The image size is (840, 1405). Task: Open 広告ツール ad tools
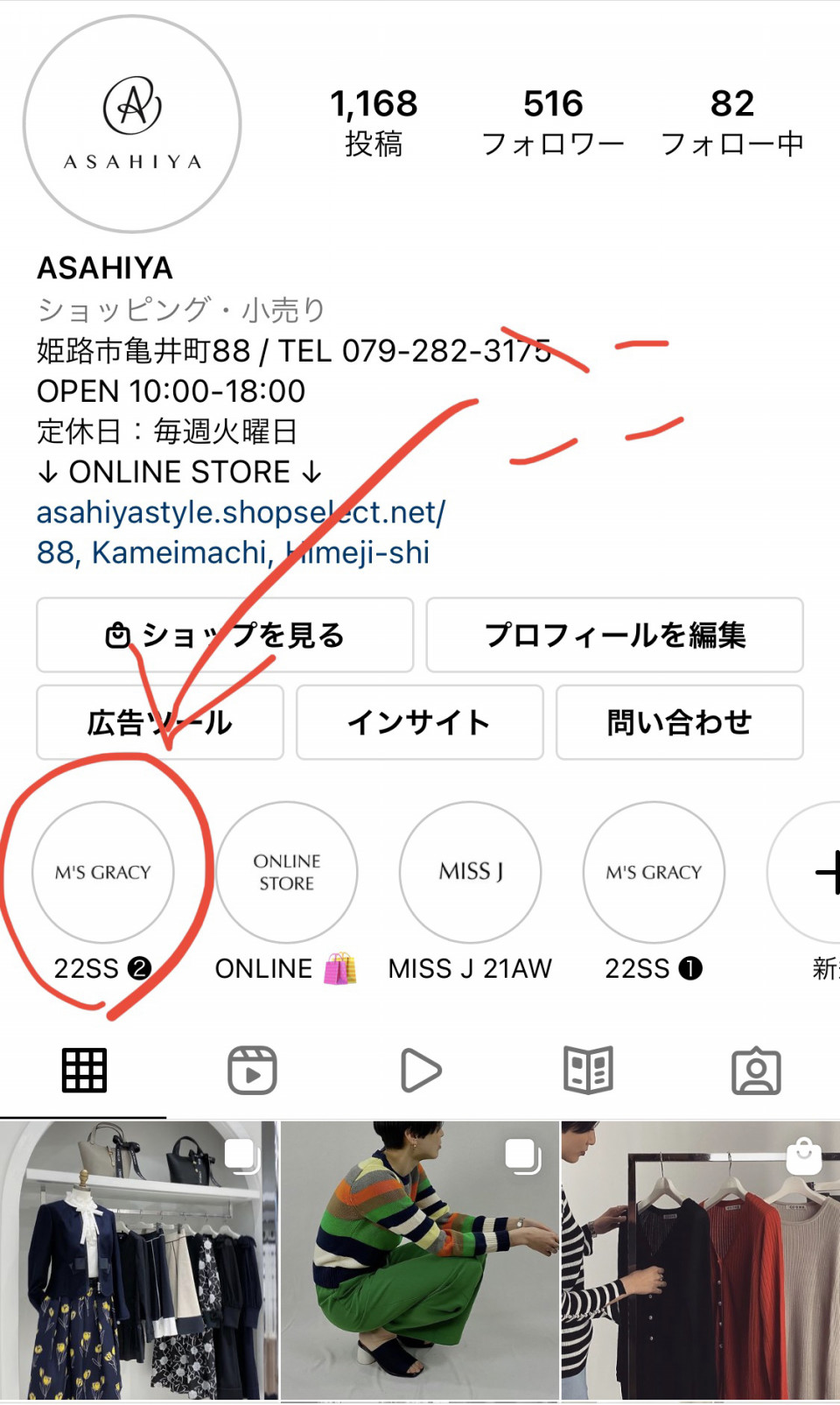pos(159,723)
